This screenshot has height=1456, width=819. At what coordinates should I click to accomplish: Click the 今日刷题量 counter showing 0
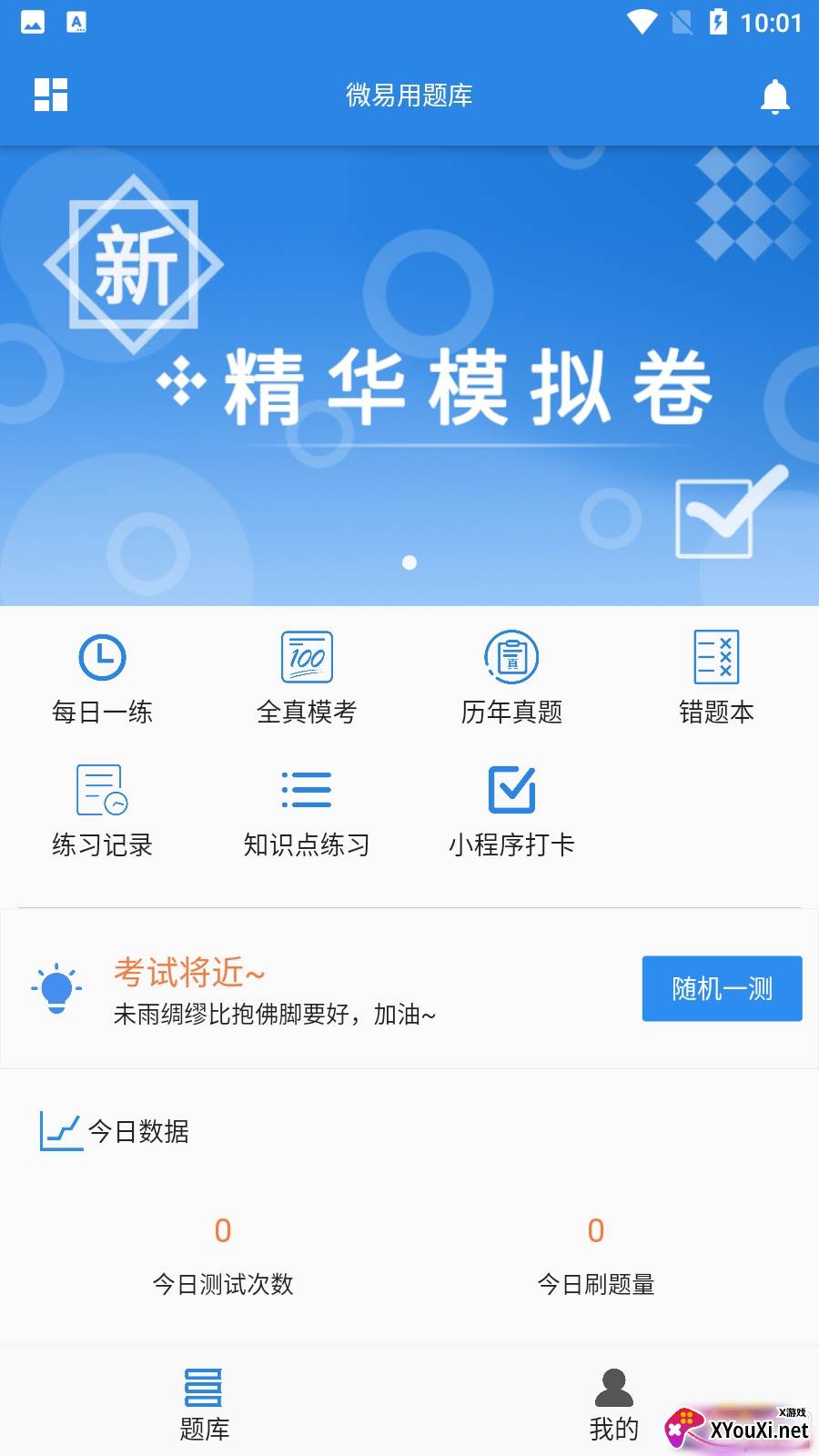tap(596, 1233)
